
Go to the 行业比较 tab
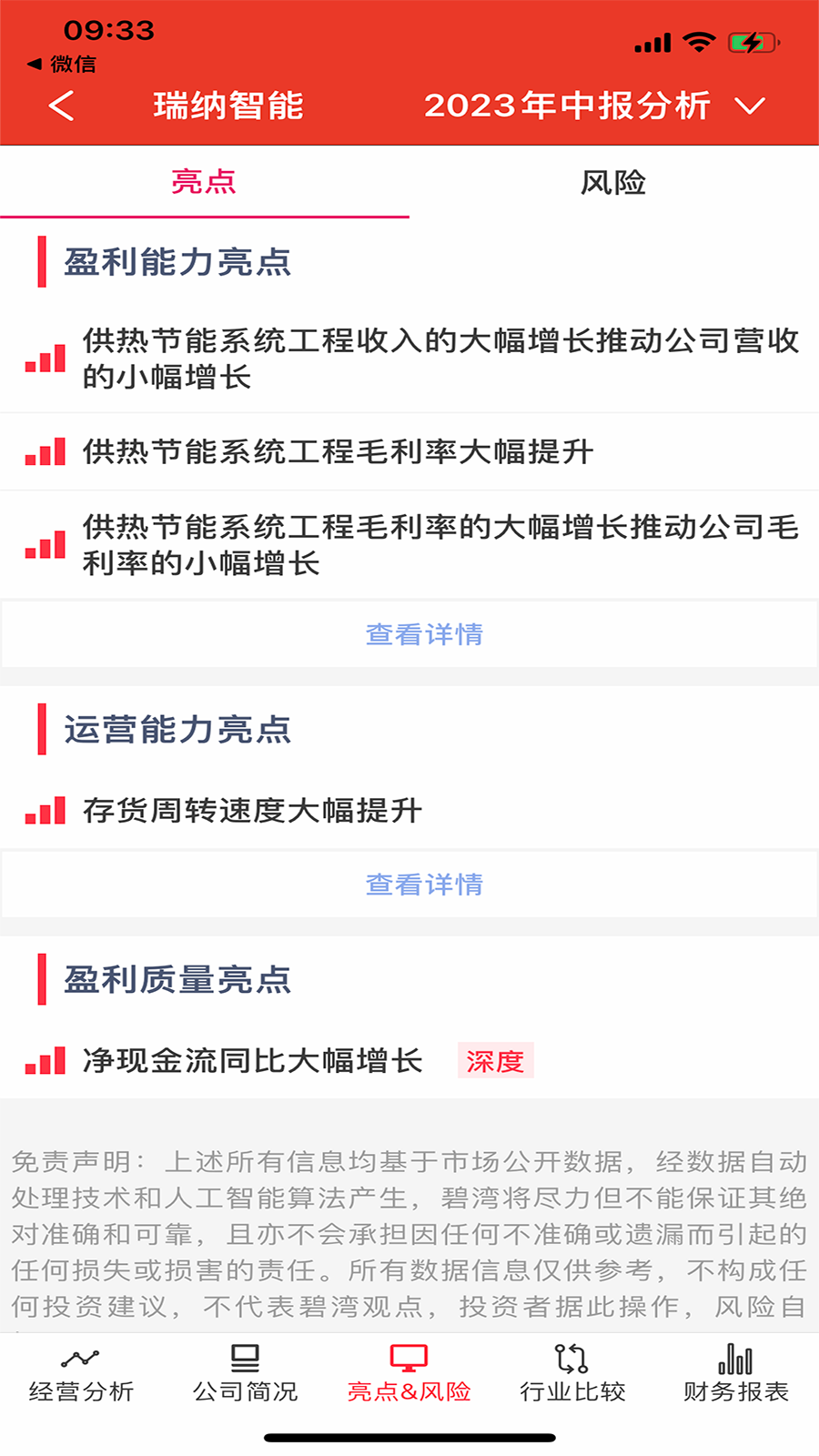coord(572,1374)
